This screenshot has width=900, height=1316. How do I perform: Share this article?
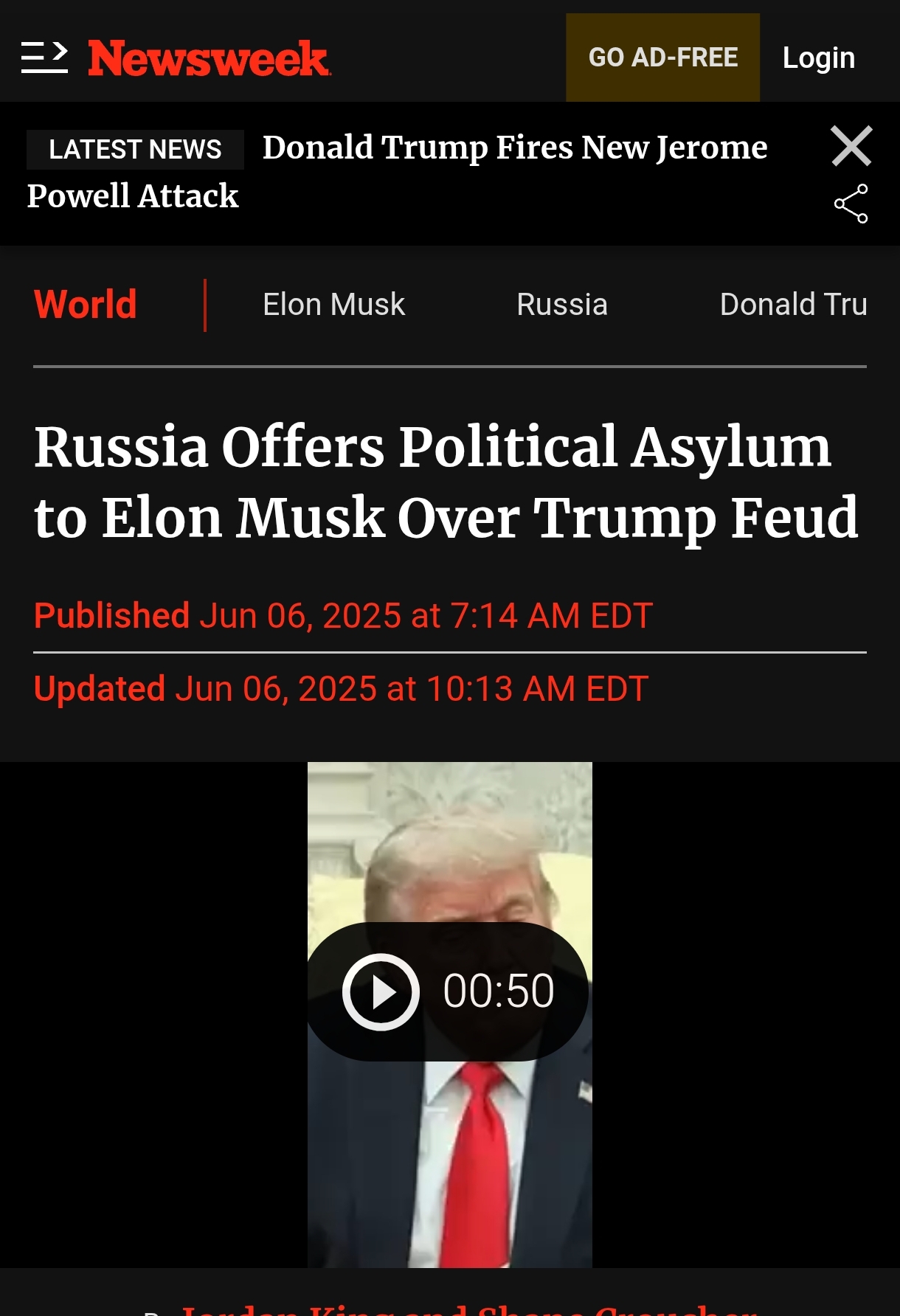pyautogui.click(x=851, y=204)
